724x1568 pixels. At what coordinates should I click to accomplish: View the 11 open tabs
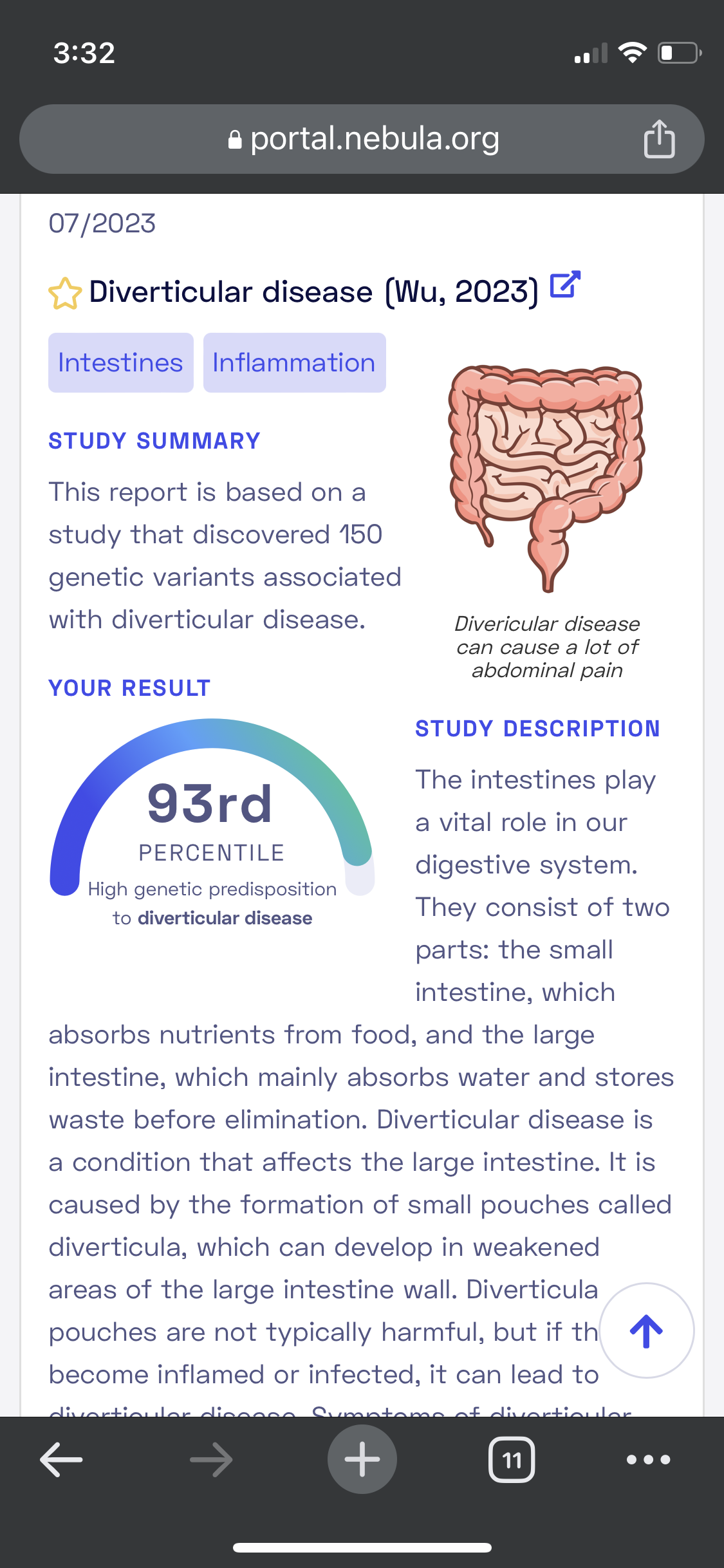[x=512, y=1459]
